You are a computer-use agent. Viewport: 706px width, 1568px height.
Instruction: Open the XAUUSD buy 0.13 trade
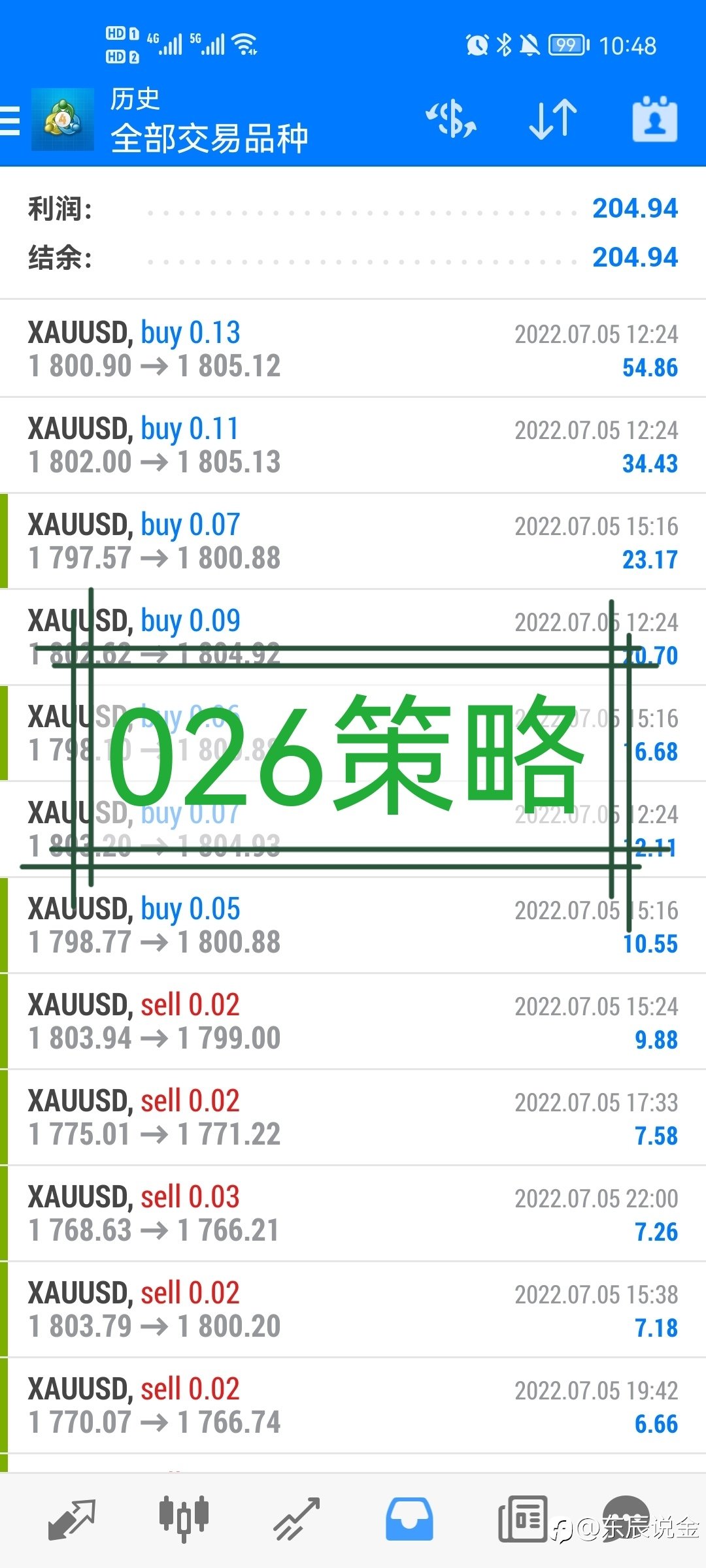coord(353,349)
